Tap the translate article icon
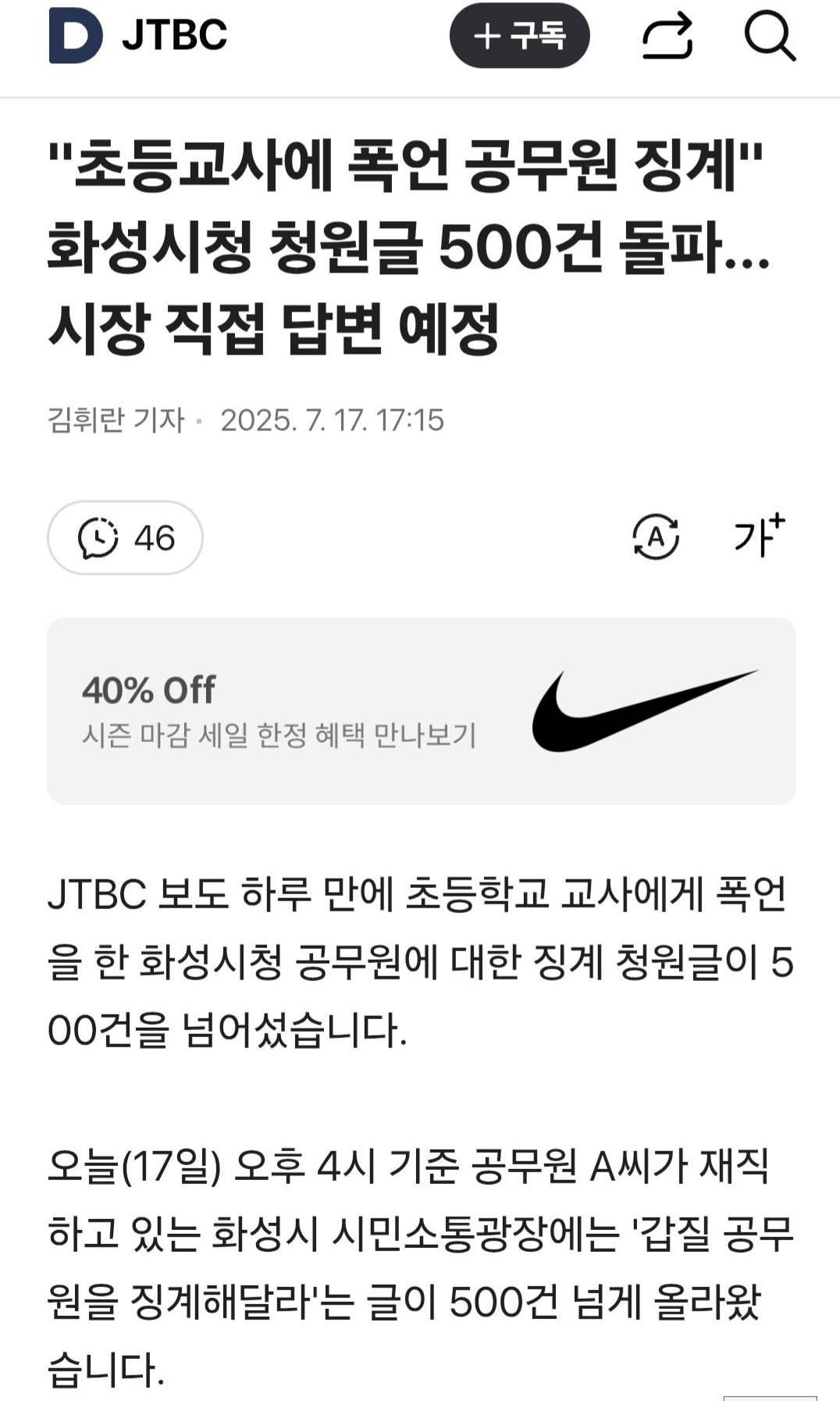 pyautogui.click(x=655, y=537)
